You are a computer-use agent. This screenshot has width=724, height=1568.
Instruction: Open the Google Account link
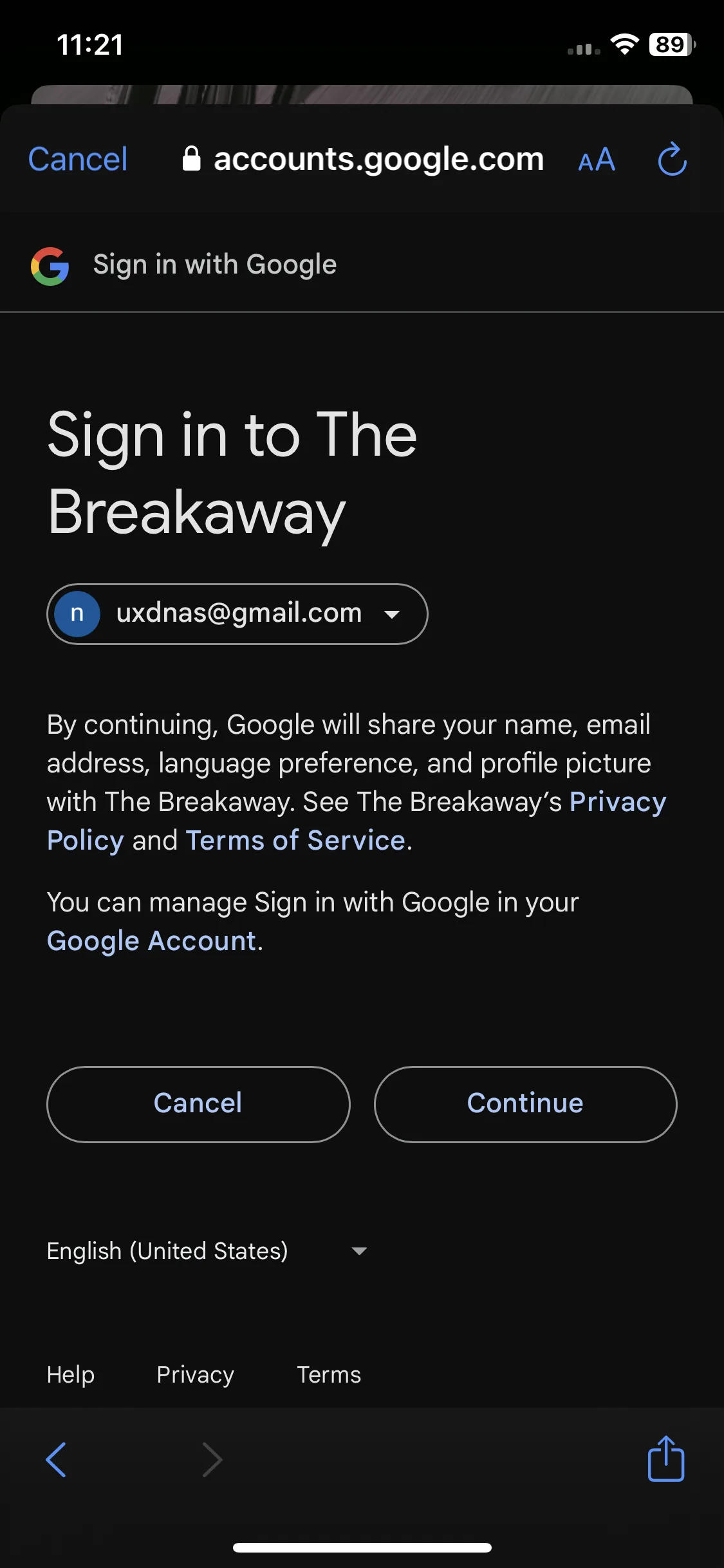click(152, 941)
